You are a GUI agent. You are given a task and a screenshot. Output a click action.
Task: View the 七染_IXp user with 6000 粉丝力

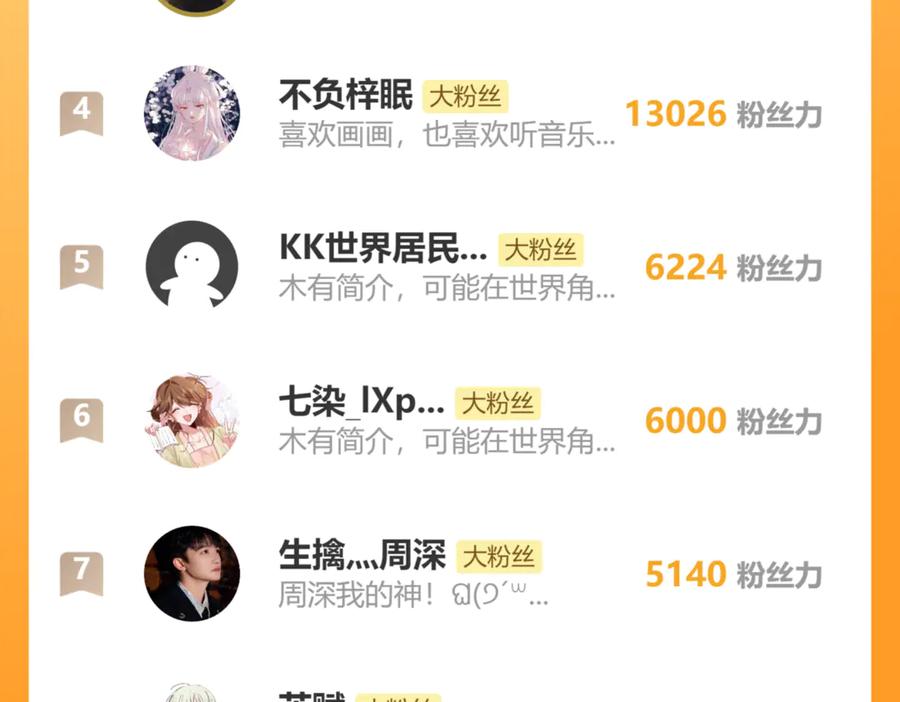pos(449,420)
